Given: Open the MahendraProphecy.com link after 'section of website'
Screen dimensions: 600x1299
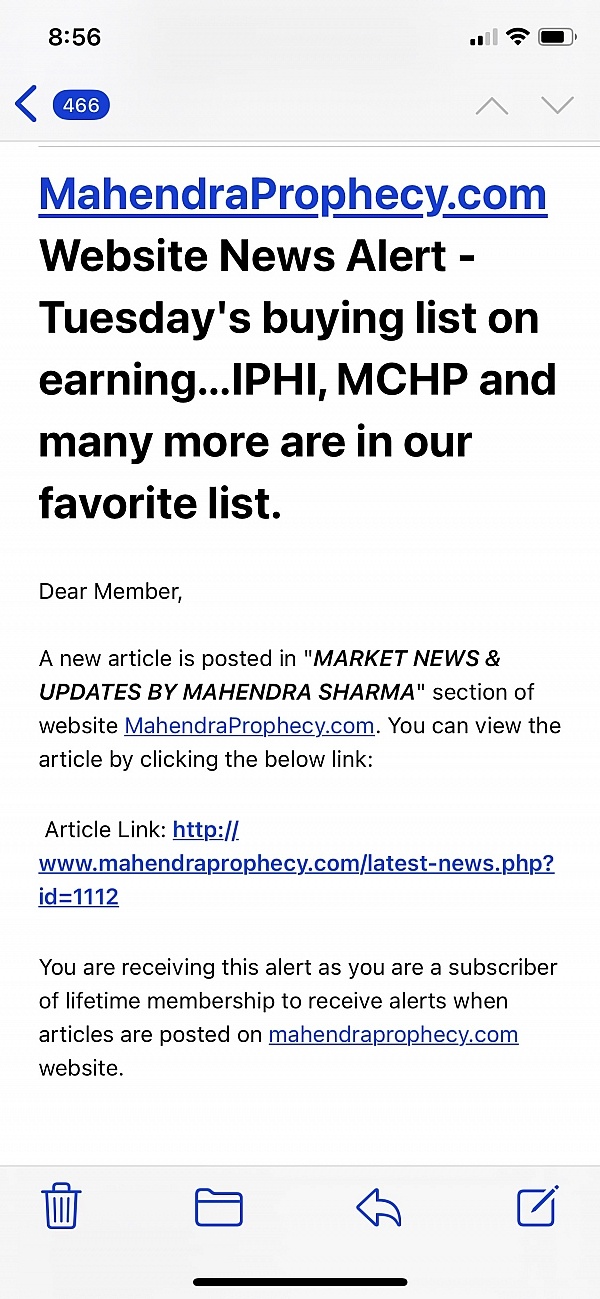Looking at the screenshot, I should [249, 725].
